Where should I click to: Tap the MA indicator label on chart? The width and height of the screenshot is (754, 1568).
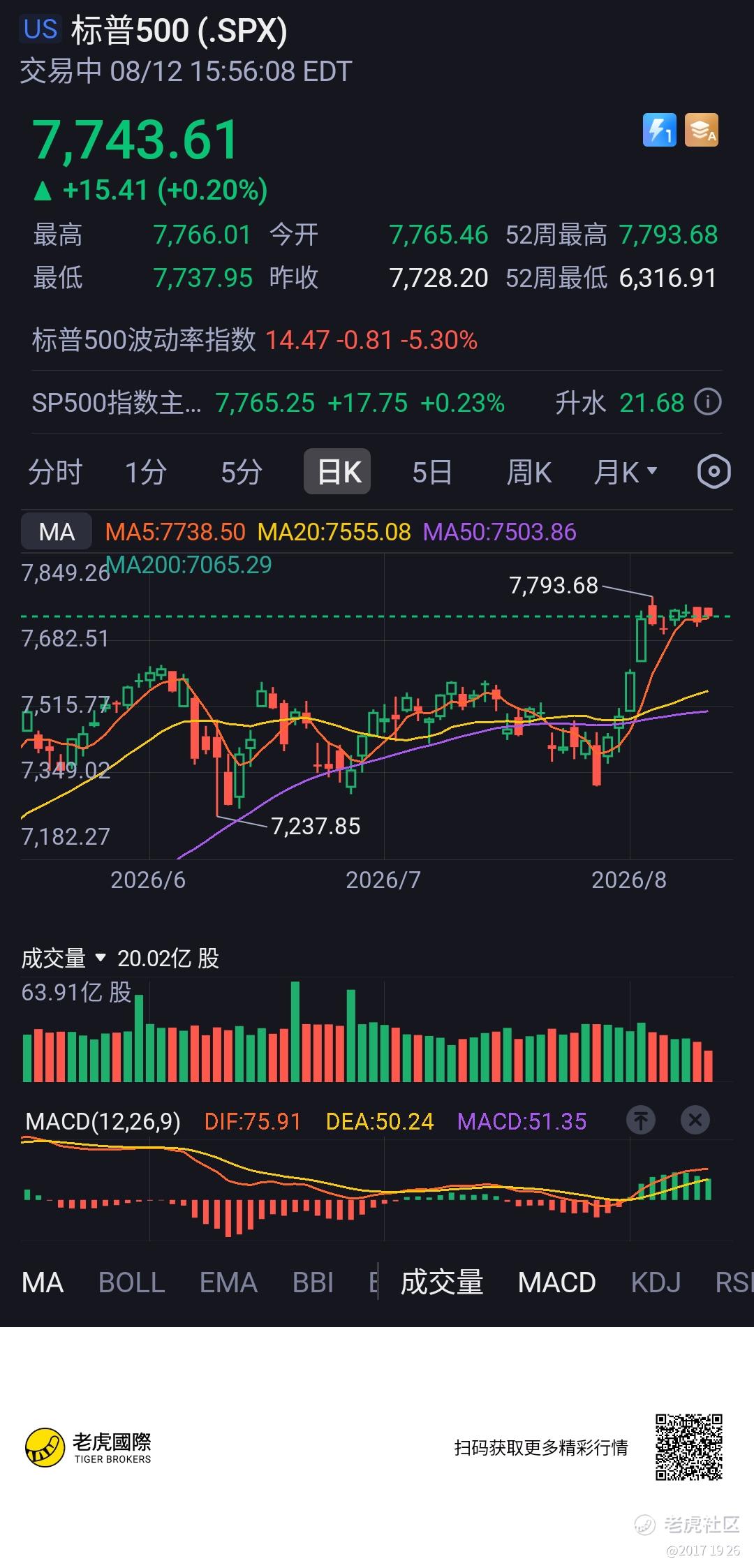click(x=57, y=532)
